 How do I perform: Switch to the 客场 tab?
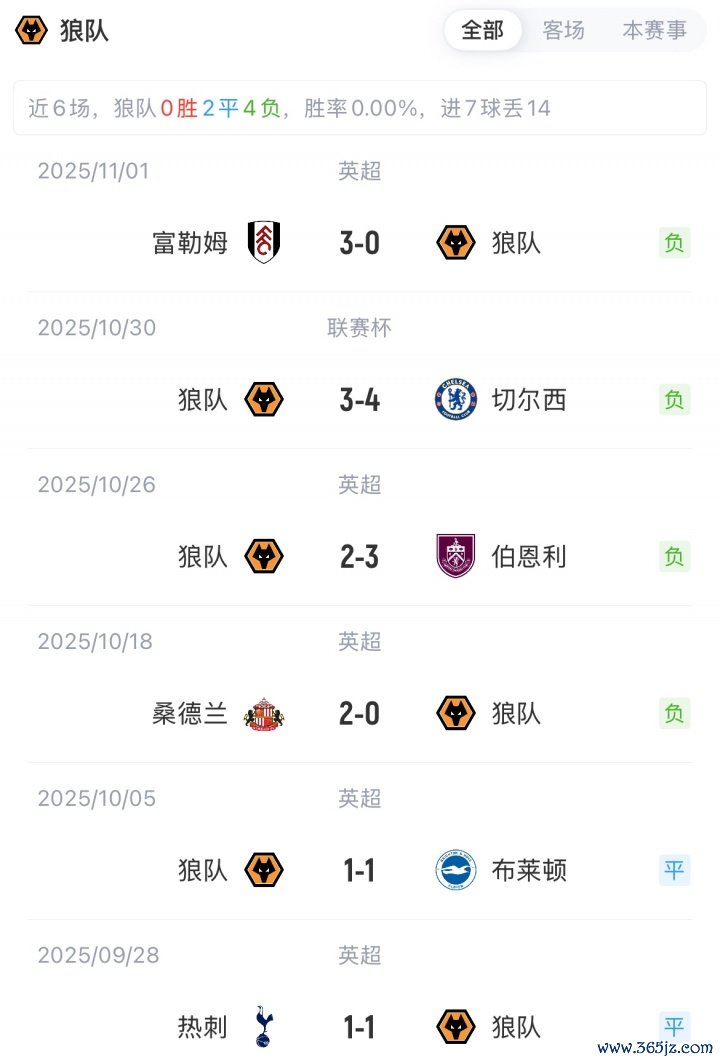tap(563, 31)
